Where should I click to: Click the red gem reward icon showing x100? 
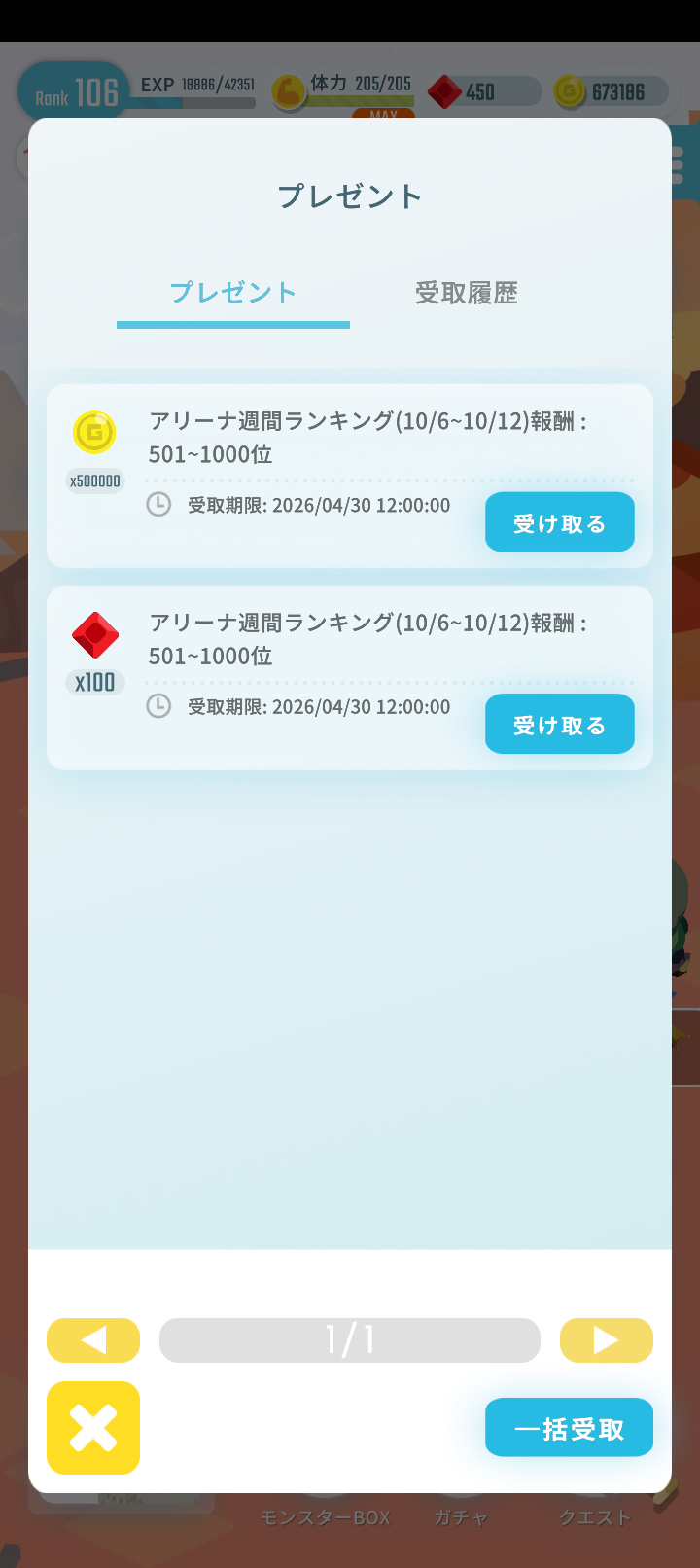click(94, 634)
